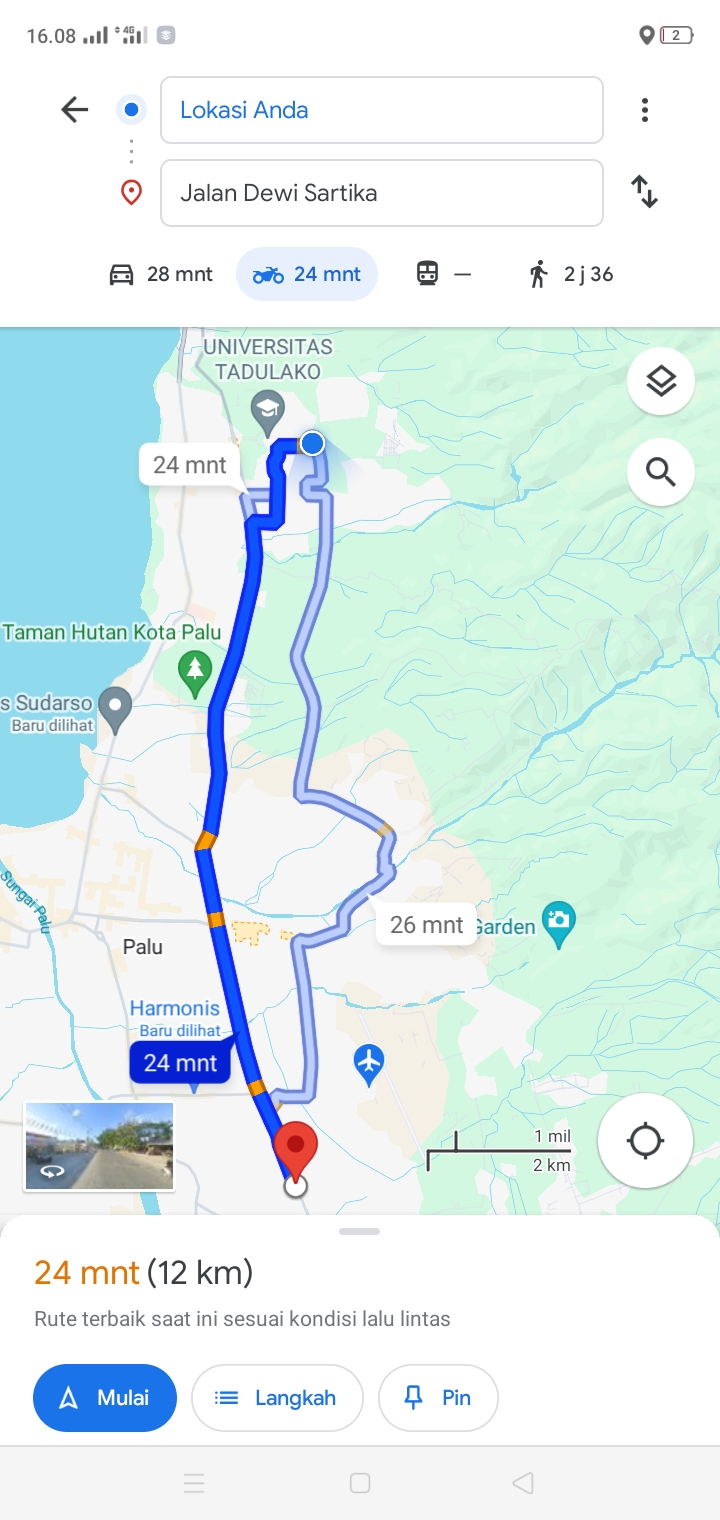
Task: View route steps via Langkah
Action: [277, 1398]
